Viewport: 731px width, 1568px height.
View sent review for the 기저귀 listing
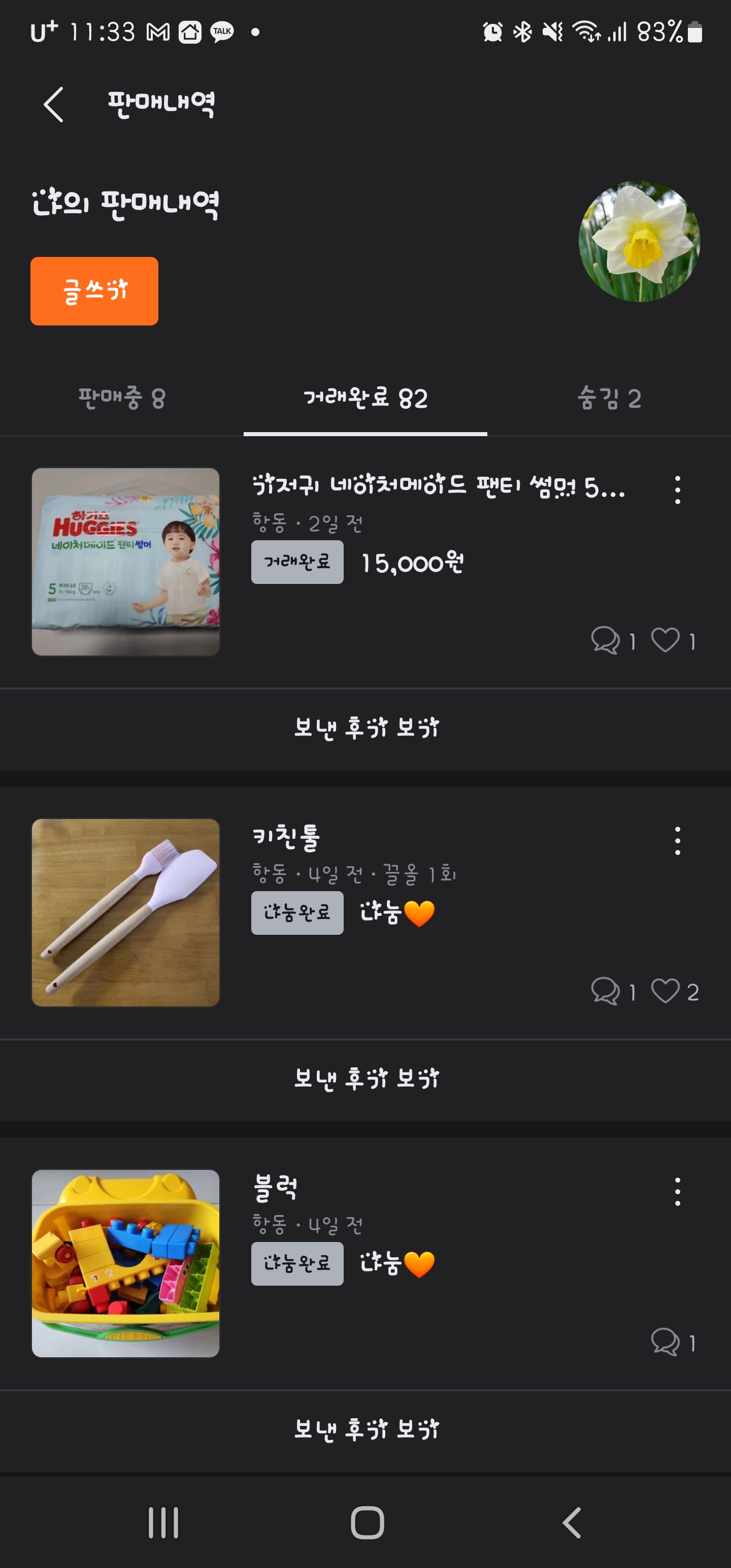(x=365, y=728)
